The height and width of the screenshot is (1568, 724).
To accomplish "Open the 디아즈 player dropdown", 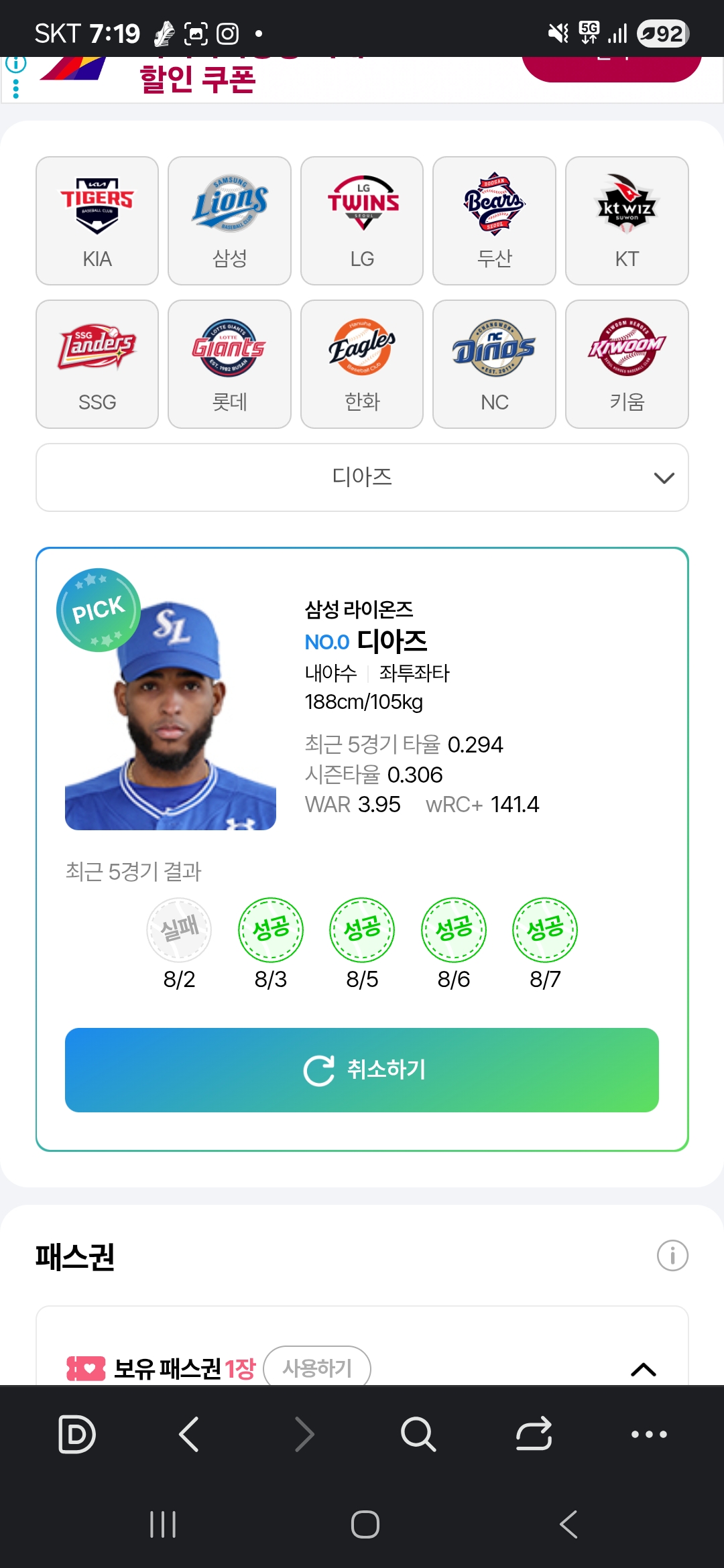I will tap(362, 477).
